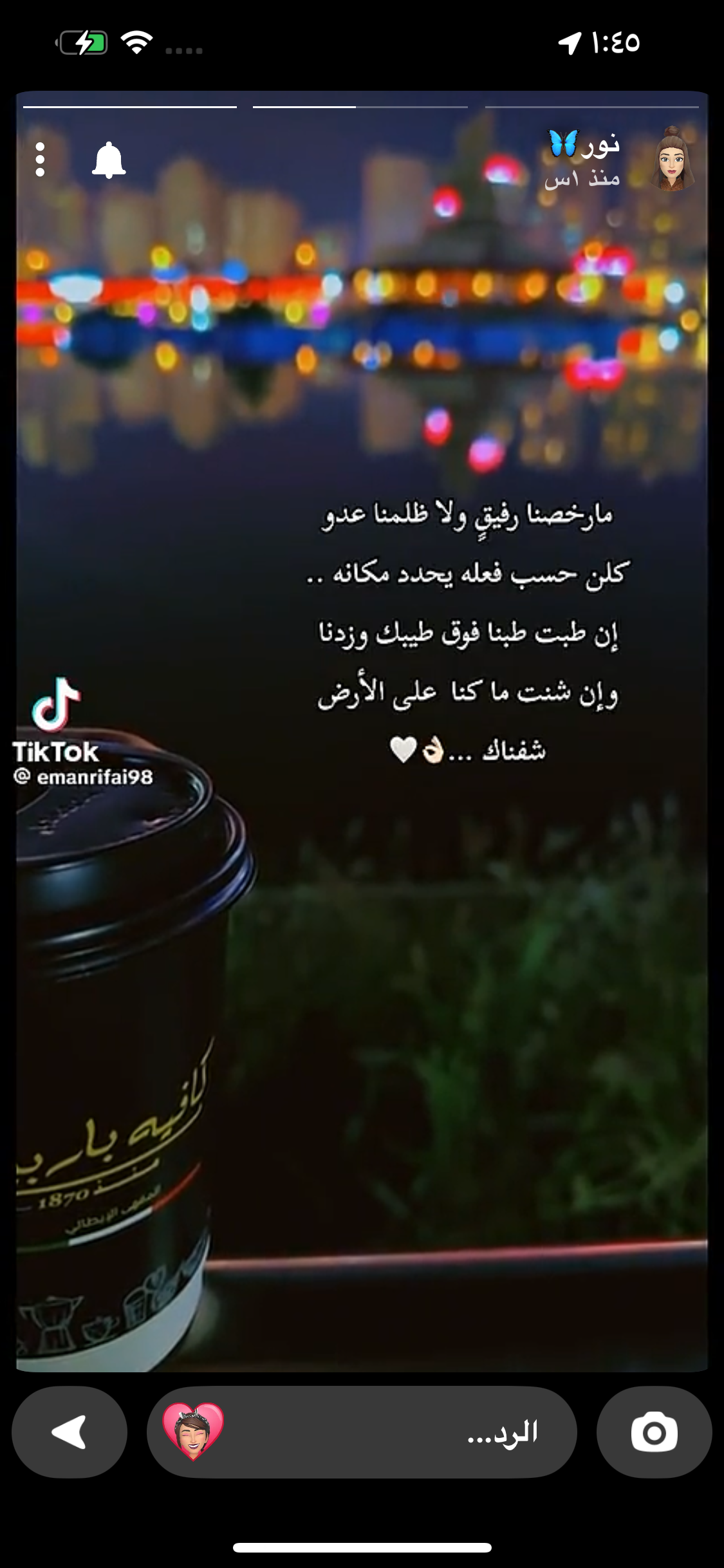Open the three-dot overflow menu
The image size is (724, 1568).
point(40,159)
